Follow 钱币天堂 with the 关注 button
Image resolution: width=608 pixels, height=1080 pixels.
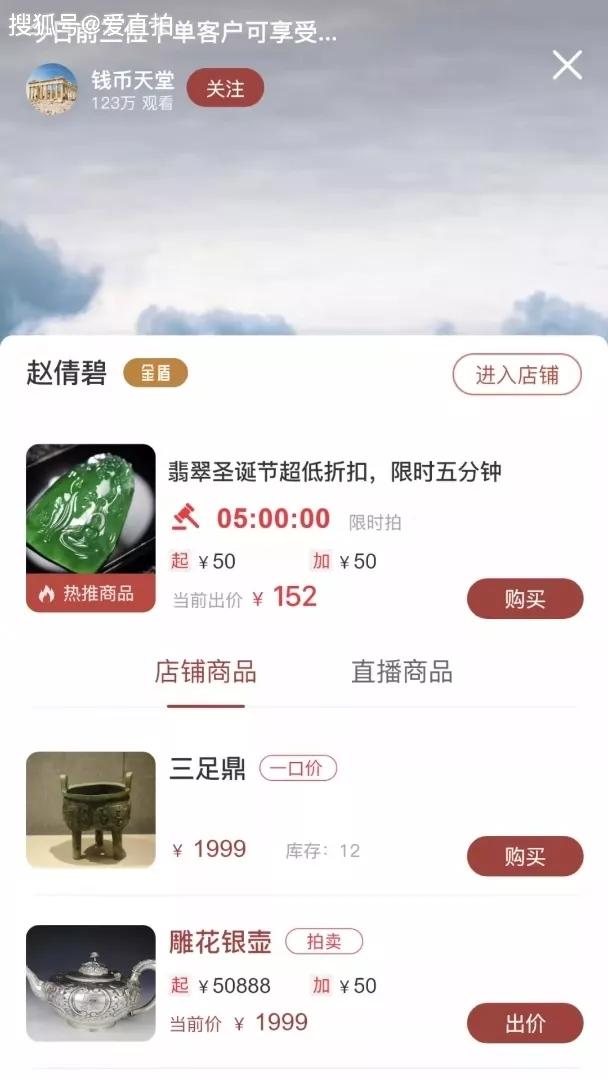pos(225,88)
